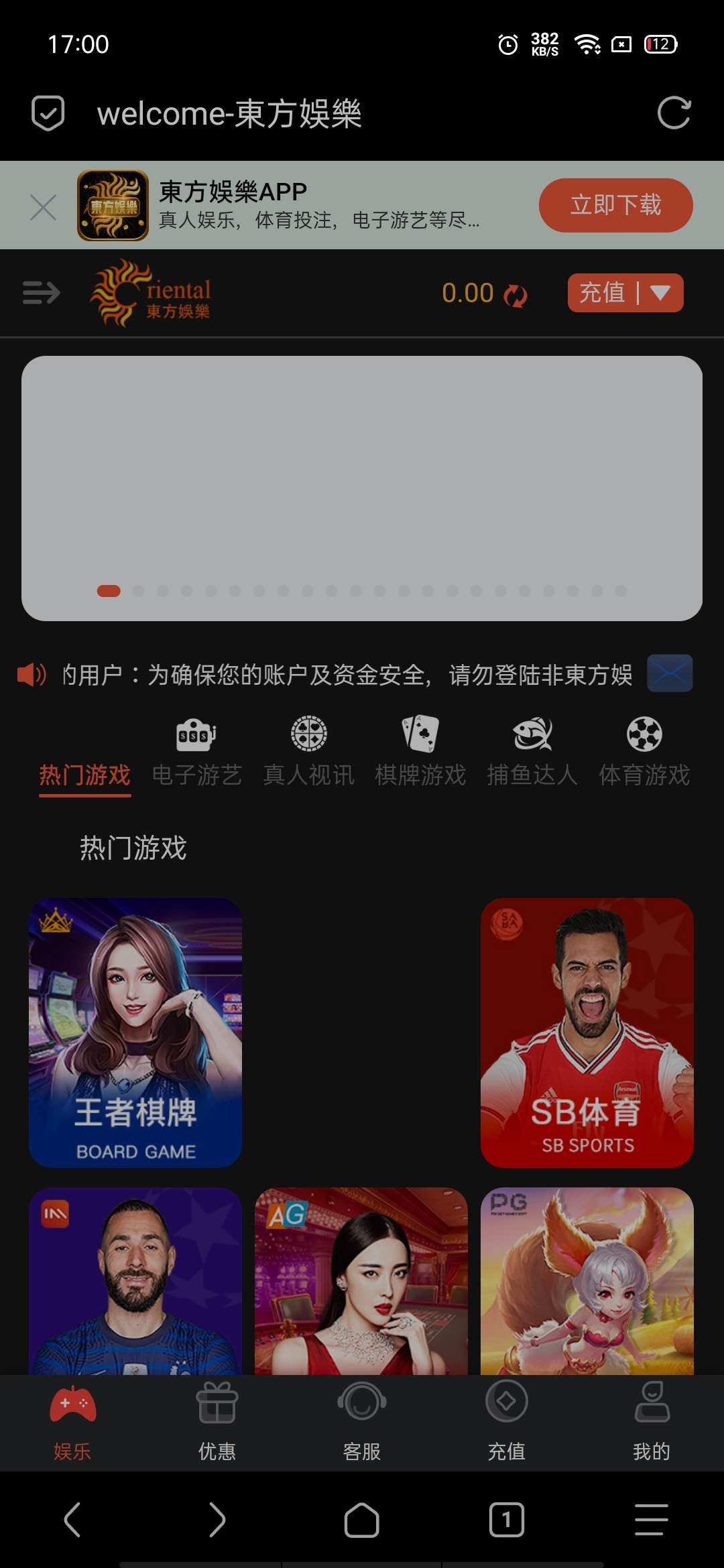Open the SB体育 sports tile
The image size is (724, 1568).
click(587, 1033)
